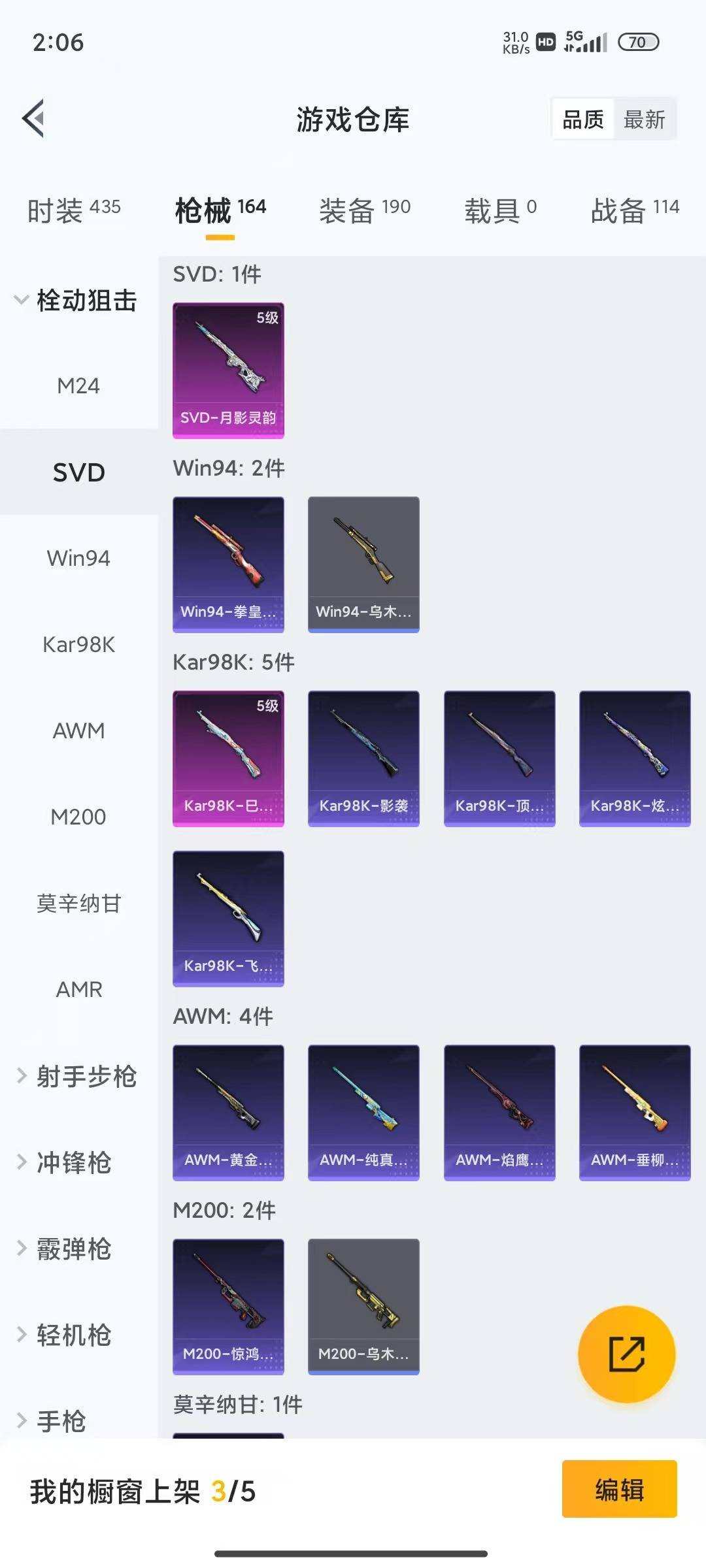Switch sorting to 最新
The image size is (706, 1568).
click(645, 119)
